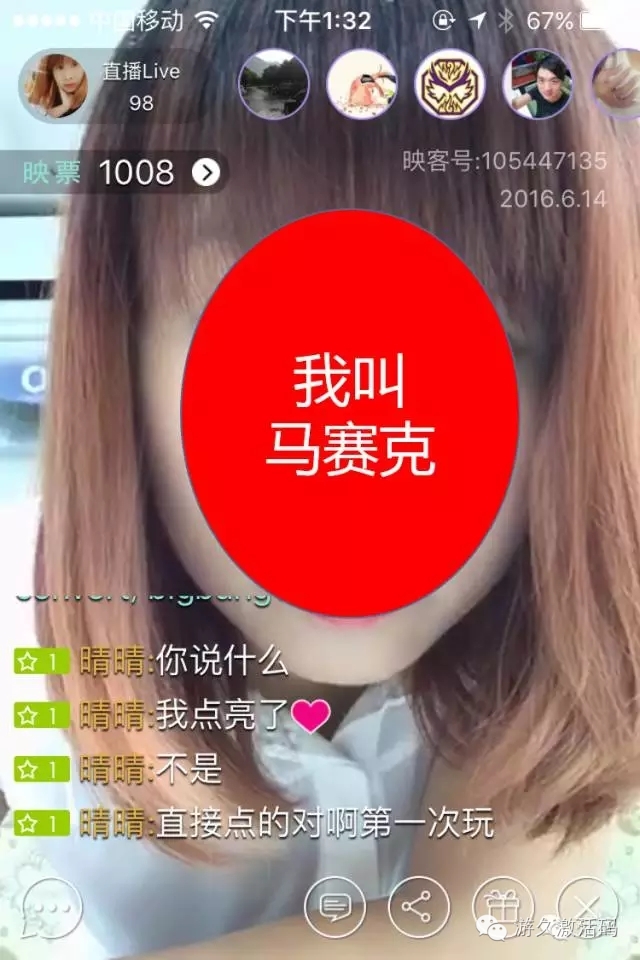View the viewer with gold emblem avatar
Screen dimensions: 640x960
449,84
